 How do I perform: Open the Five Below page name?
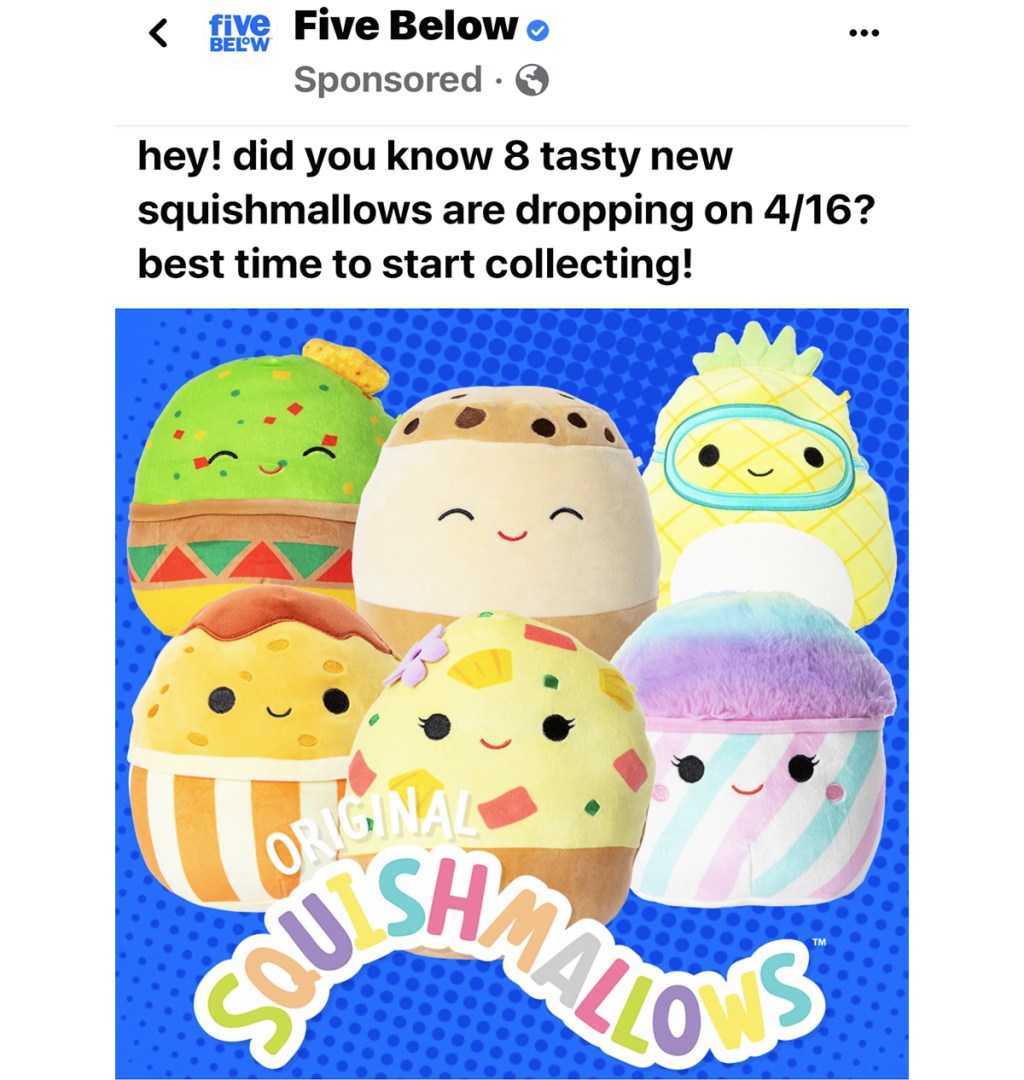407,28
